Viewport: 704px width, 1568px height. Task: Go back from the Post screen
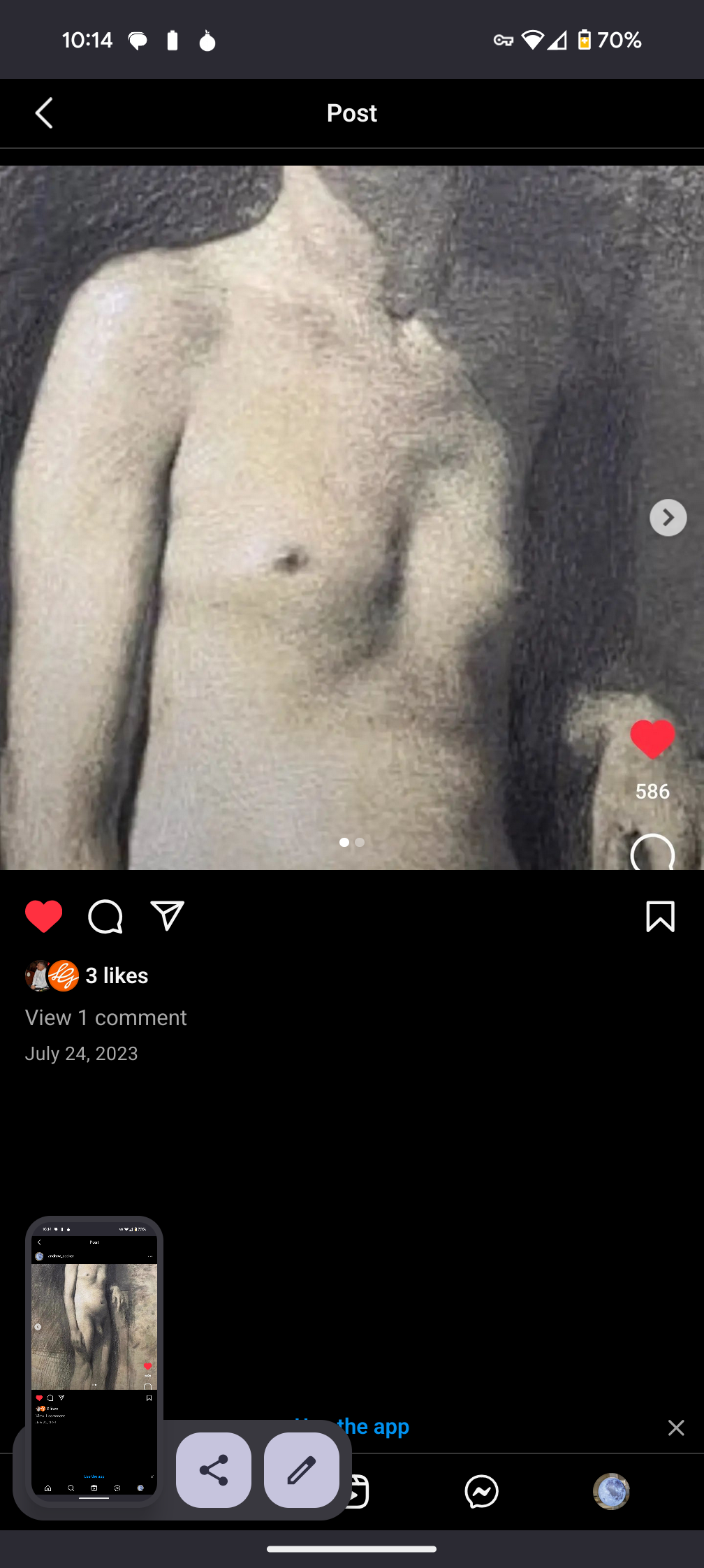(44, 113)
